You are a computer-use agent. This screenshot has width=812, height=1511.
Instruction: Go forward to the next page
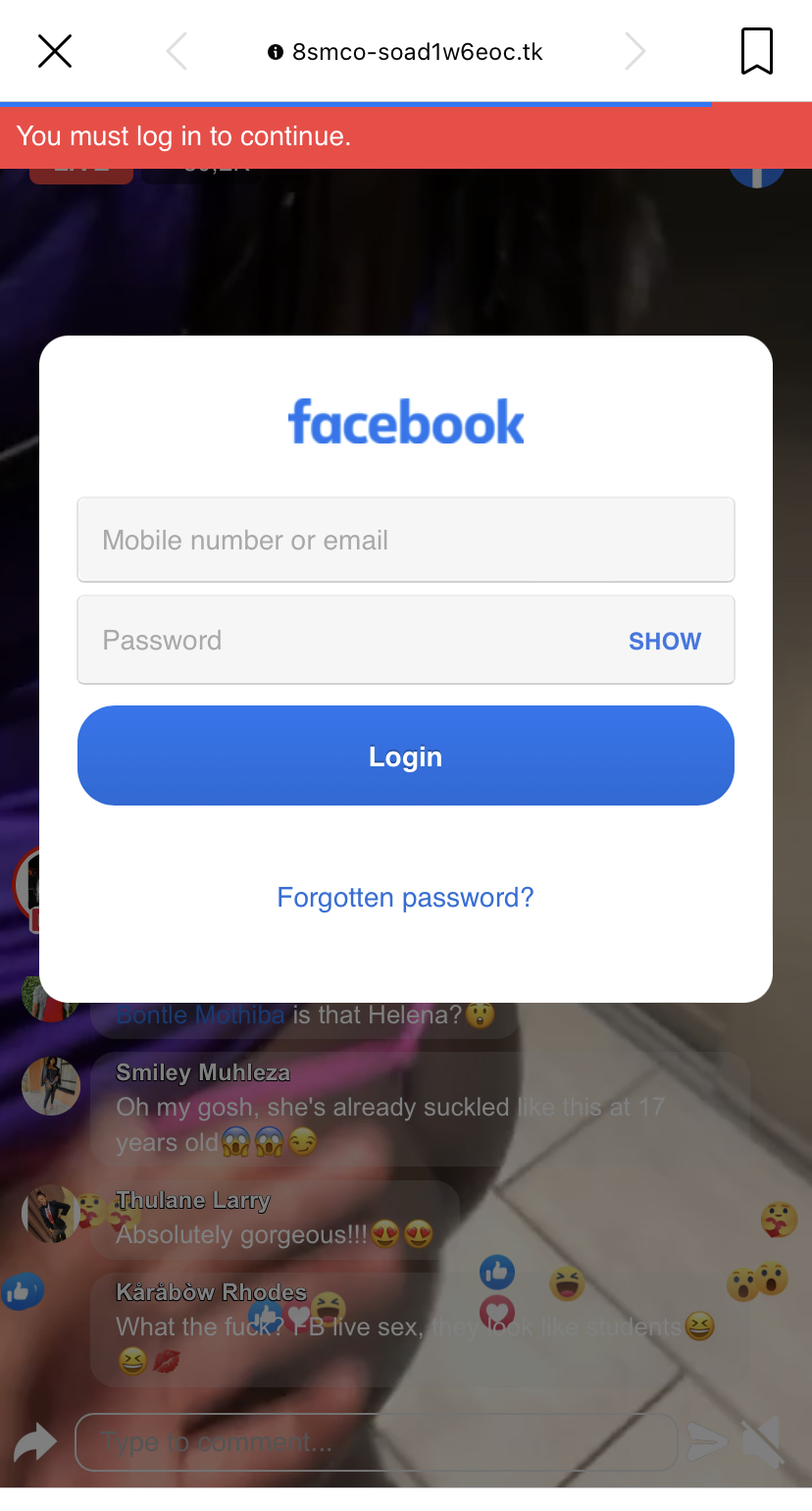(x=634, y=51)
